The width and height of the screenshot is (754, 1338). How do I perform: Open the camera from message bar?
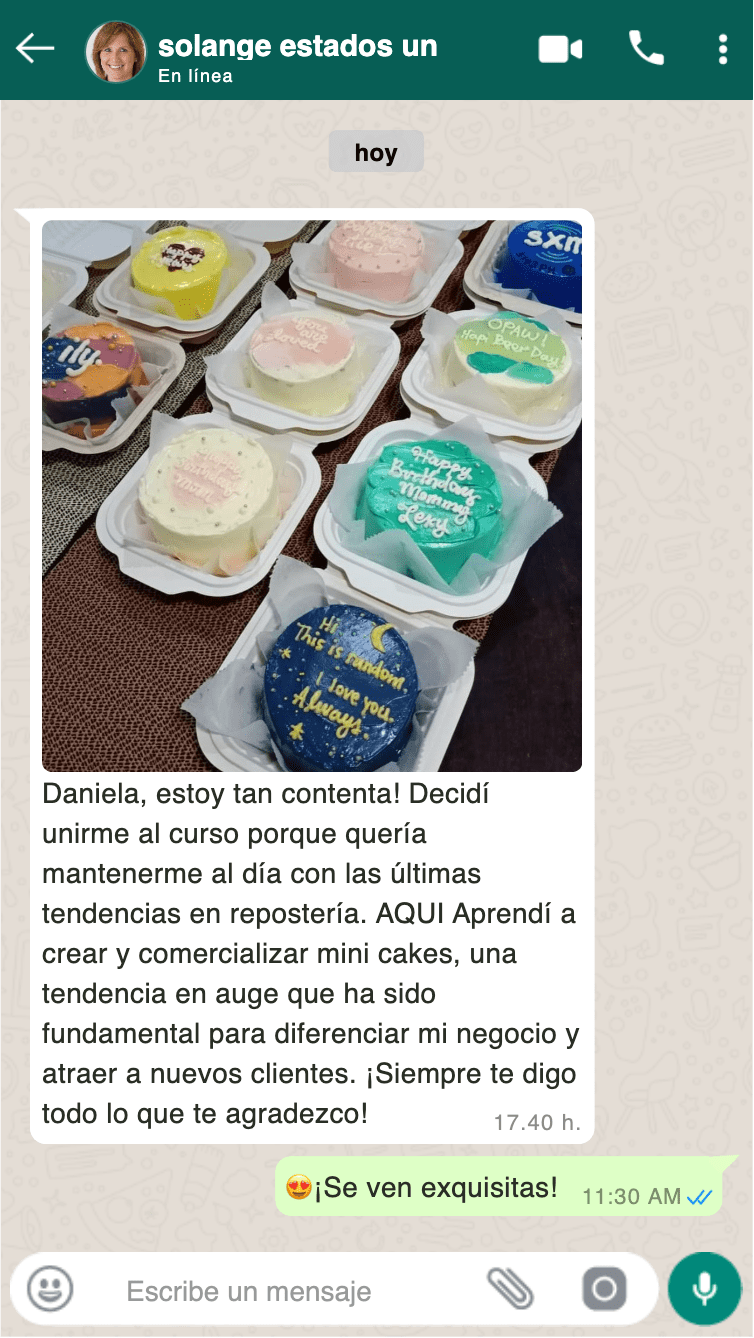[604, 1290]
